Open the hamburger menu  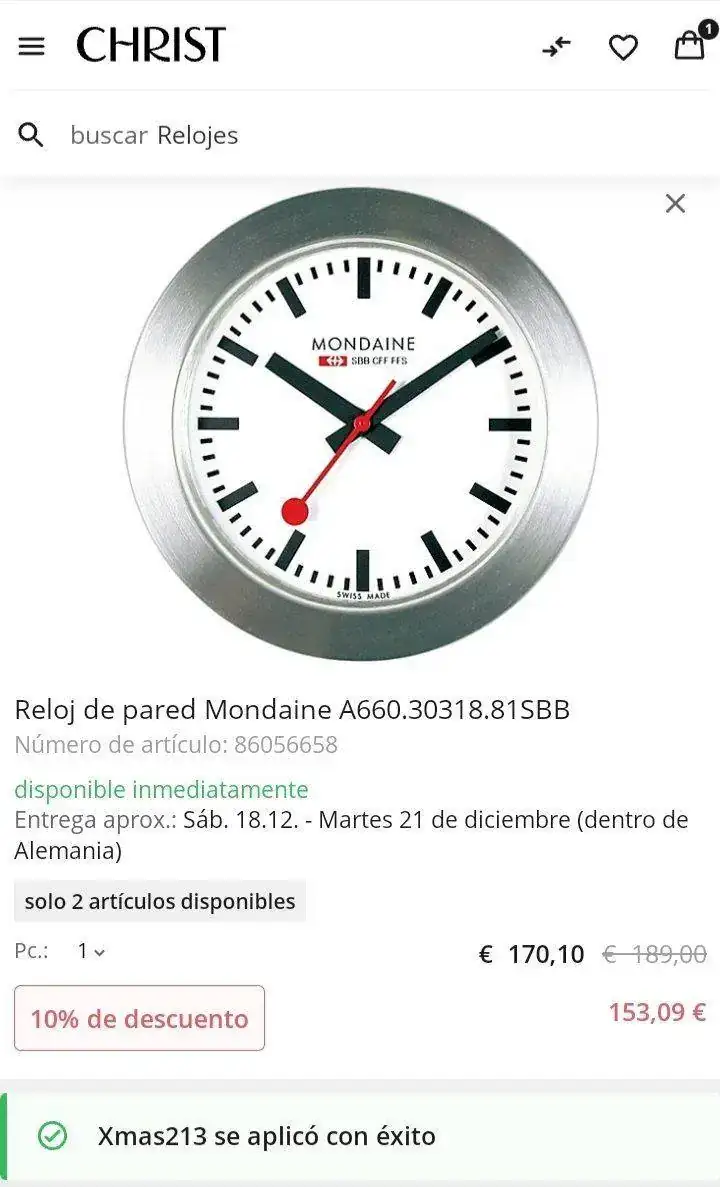pos(32,46)
